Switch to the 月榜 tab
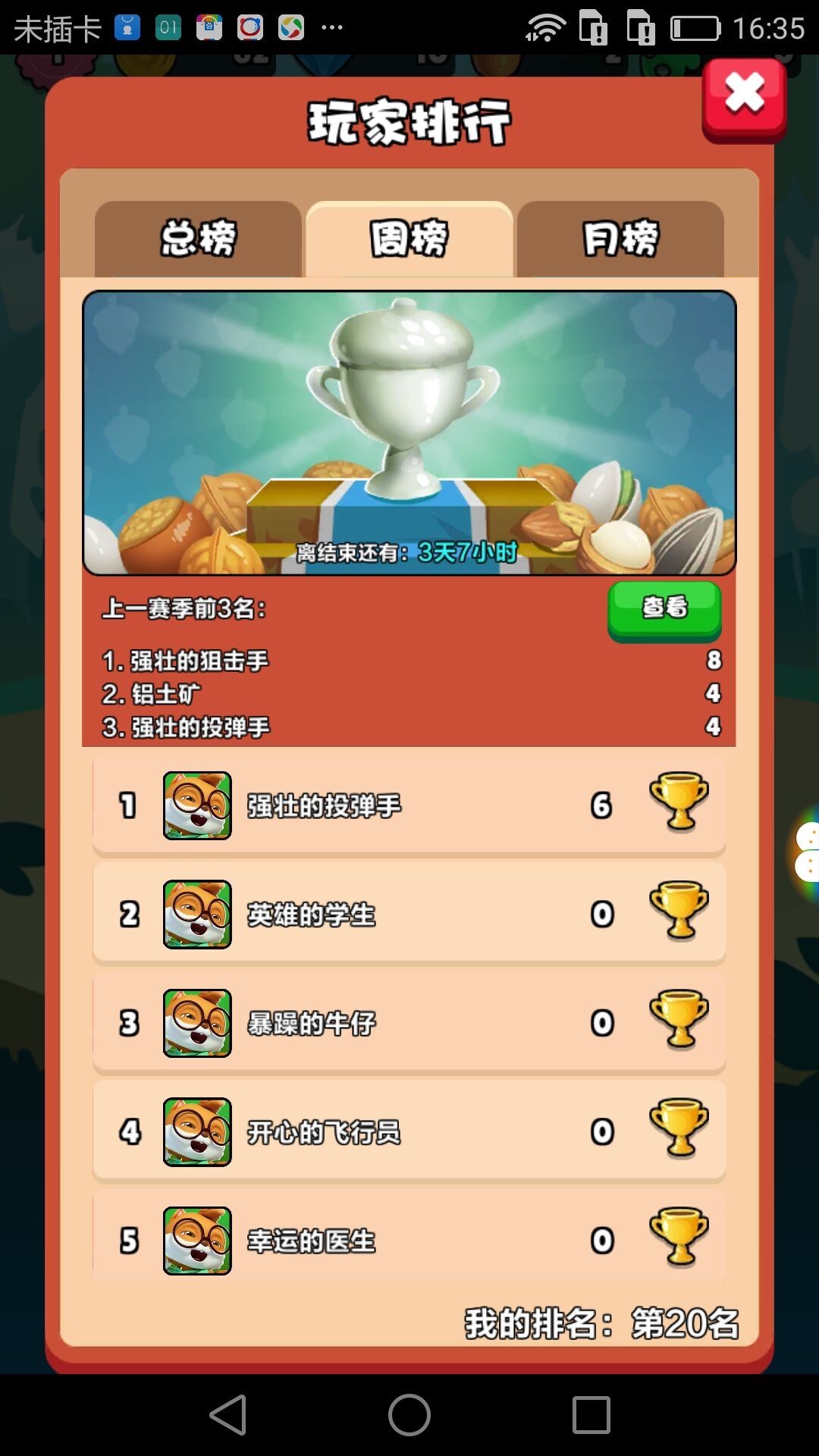This screenshot has width=819, height=1456. 620,239
